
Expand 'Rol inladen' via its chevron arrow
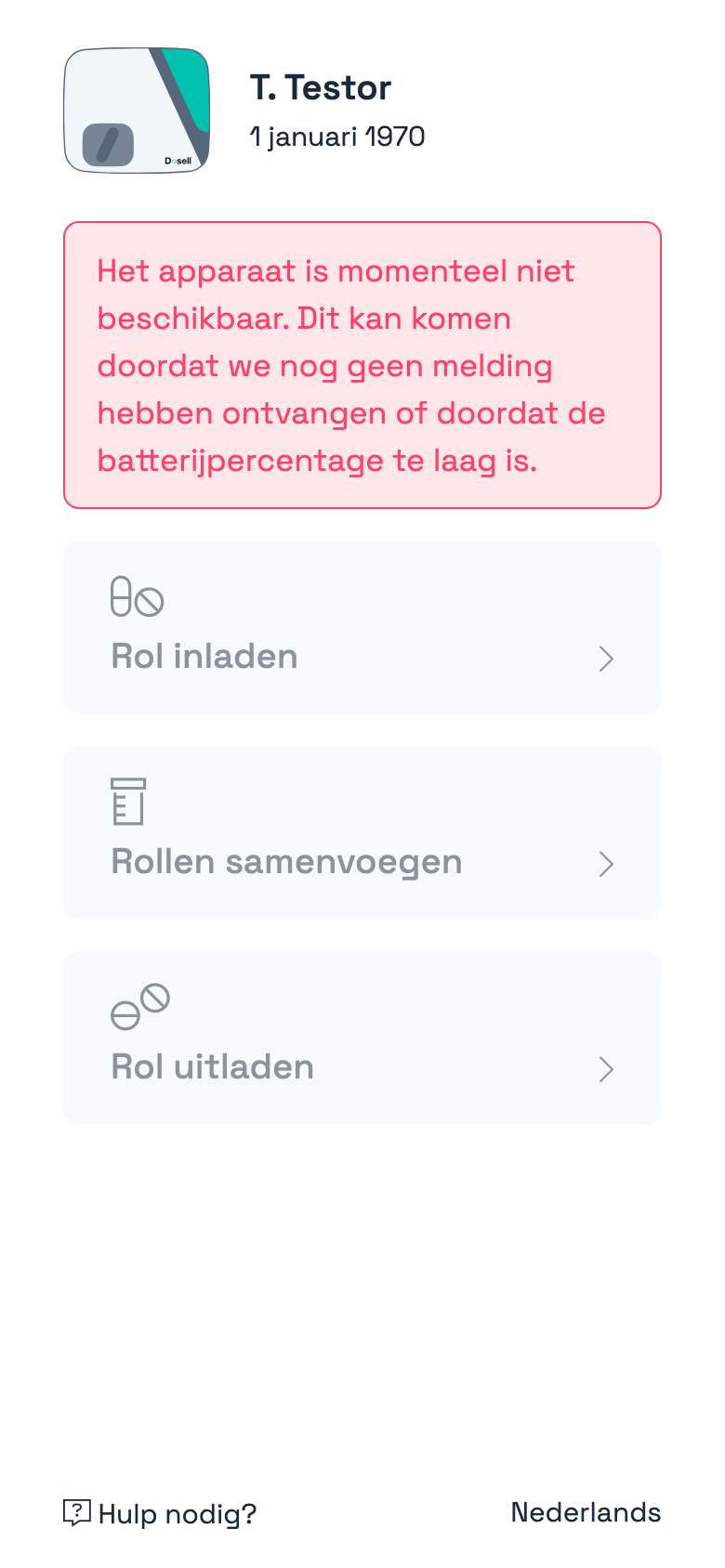click(x=606, y=659)
